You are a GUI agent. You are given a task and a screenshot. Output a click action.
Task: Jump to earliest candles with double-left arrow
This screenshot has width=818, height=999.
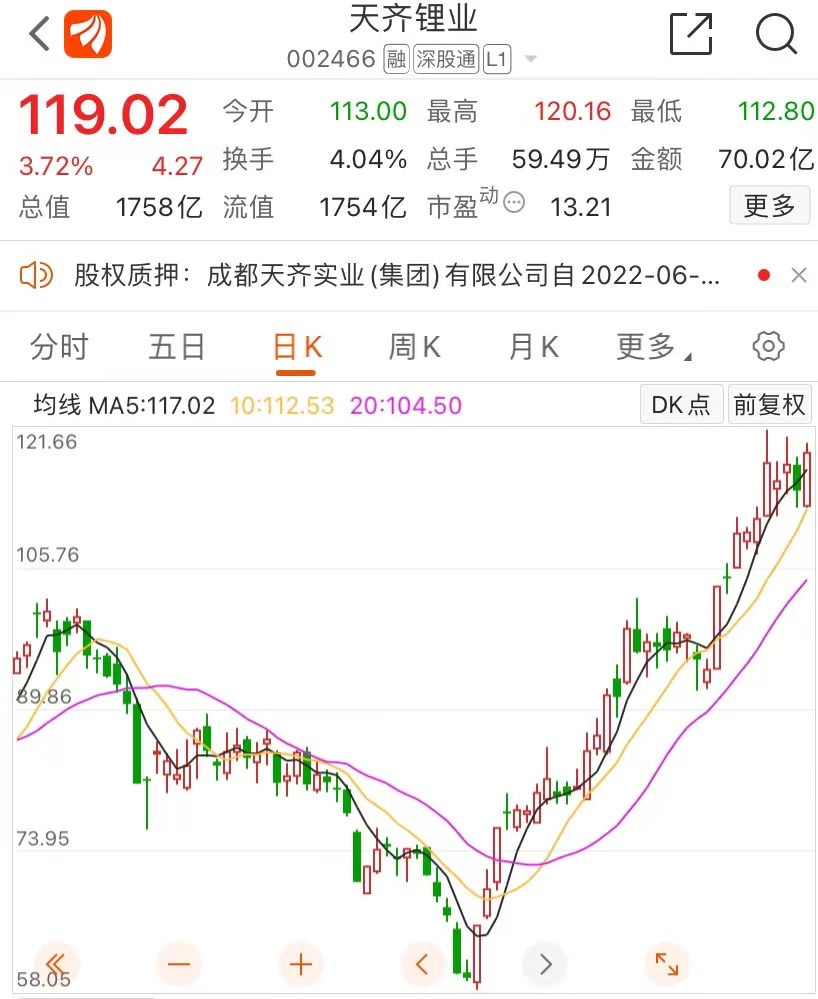pyautogui.click(x=56, y=964)
